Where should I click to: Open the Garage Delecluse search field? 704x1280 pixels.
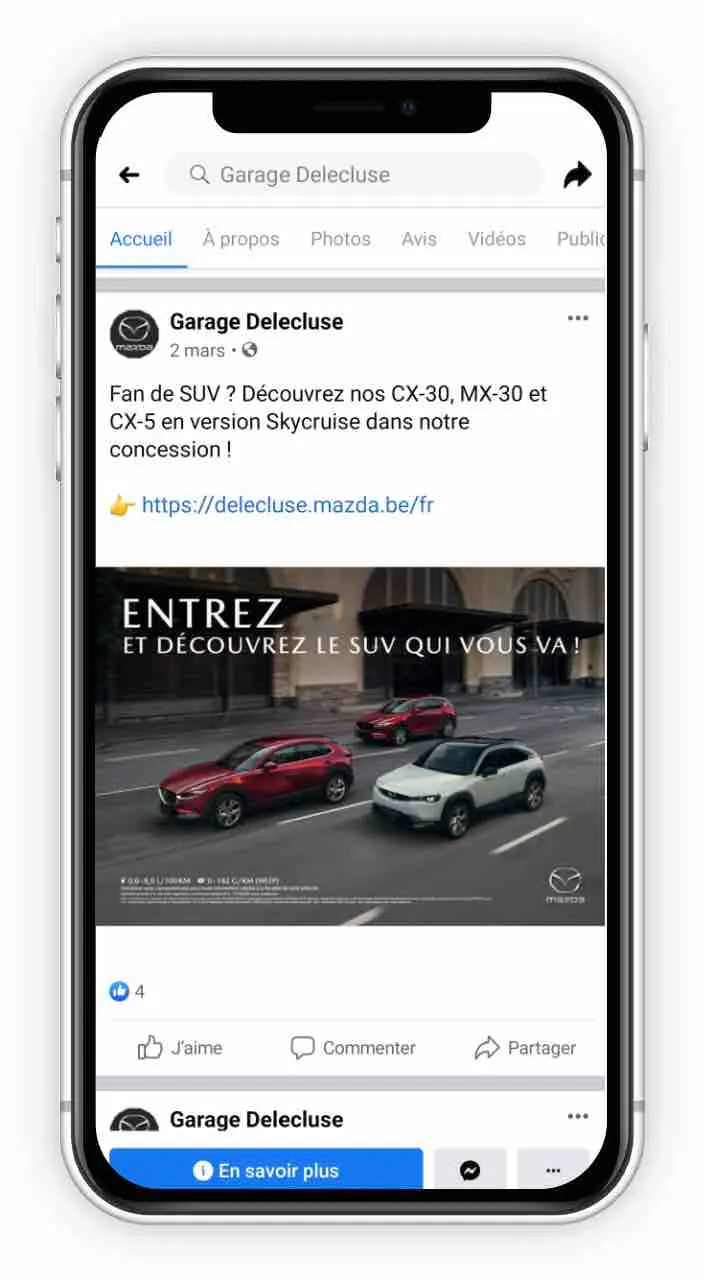point(353,175)
